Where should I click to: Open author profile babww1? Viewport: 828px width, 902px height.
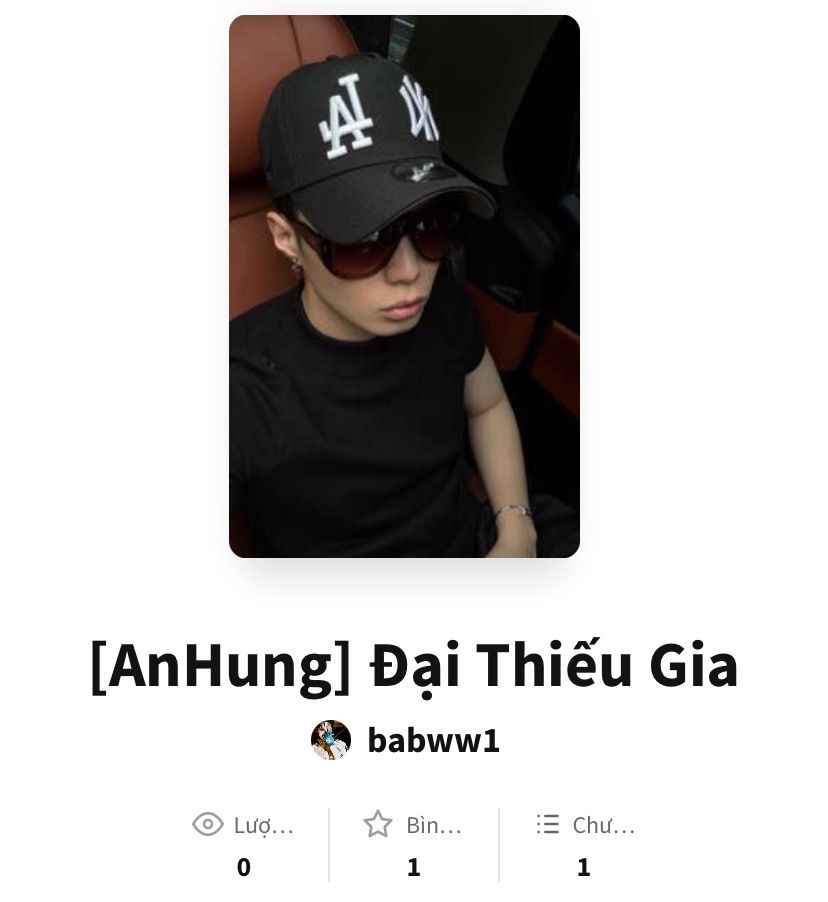pos(431,741)
